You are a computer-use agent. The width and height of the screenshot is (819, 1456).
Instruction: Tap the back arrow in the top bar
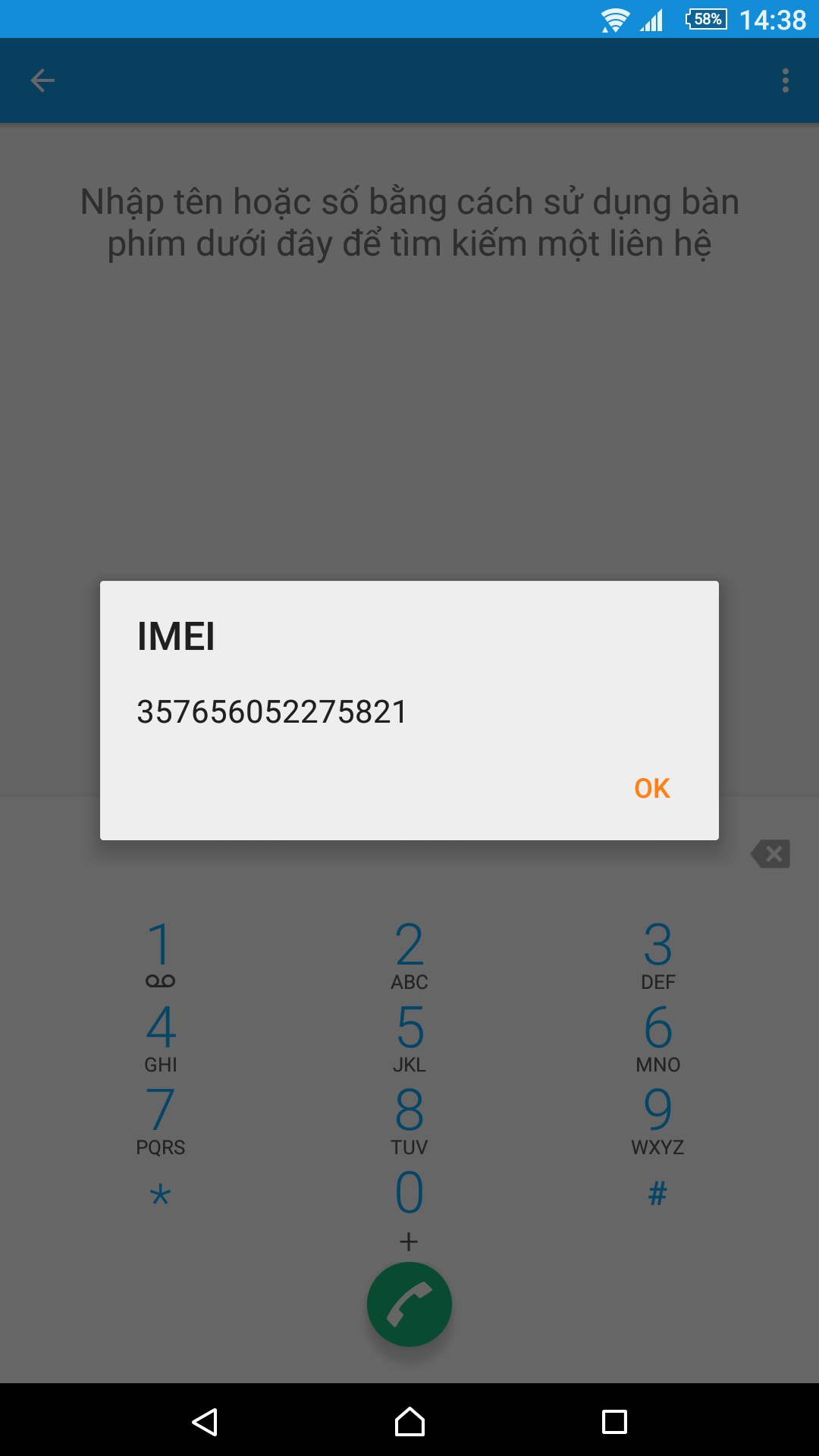tap(42, 80)
